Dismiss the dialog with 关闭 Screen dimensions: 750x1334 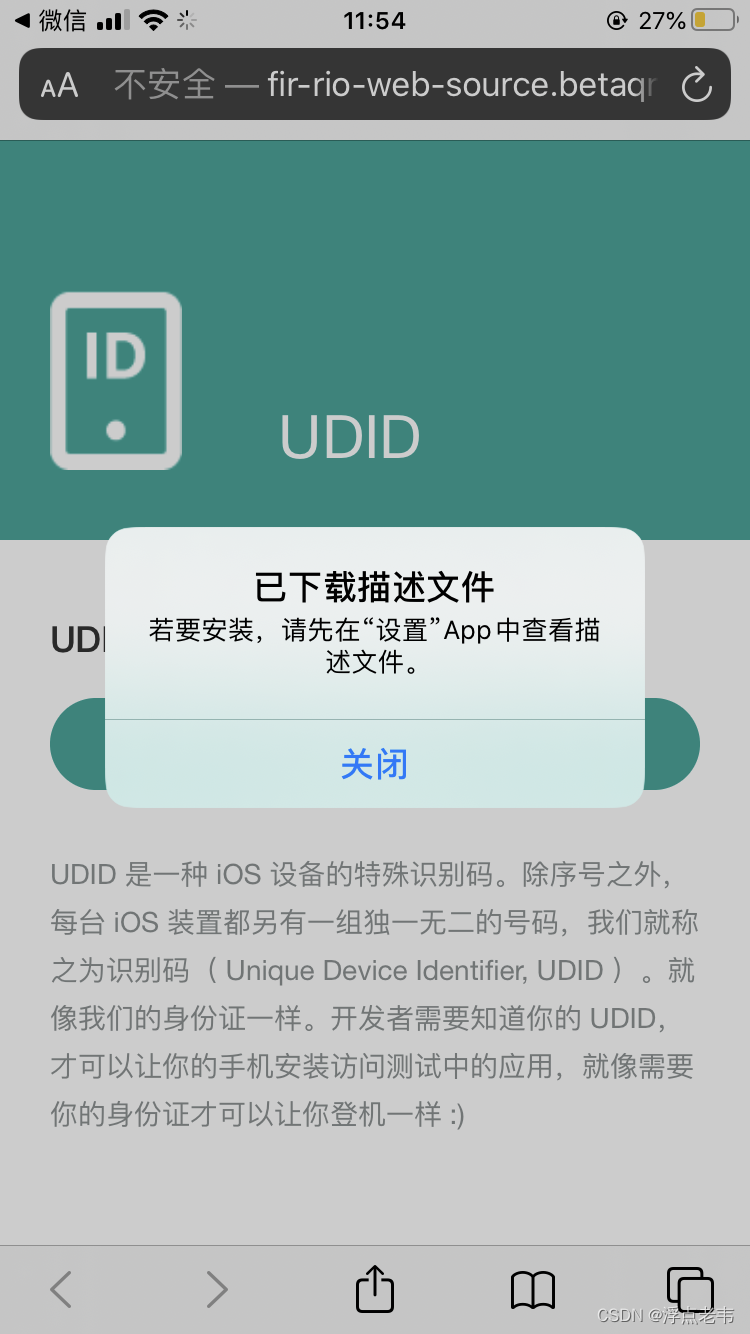point(374,764)
